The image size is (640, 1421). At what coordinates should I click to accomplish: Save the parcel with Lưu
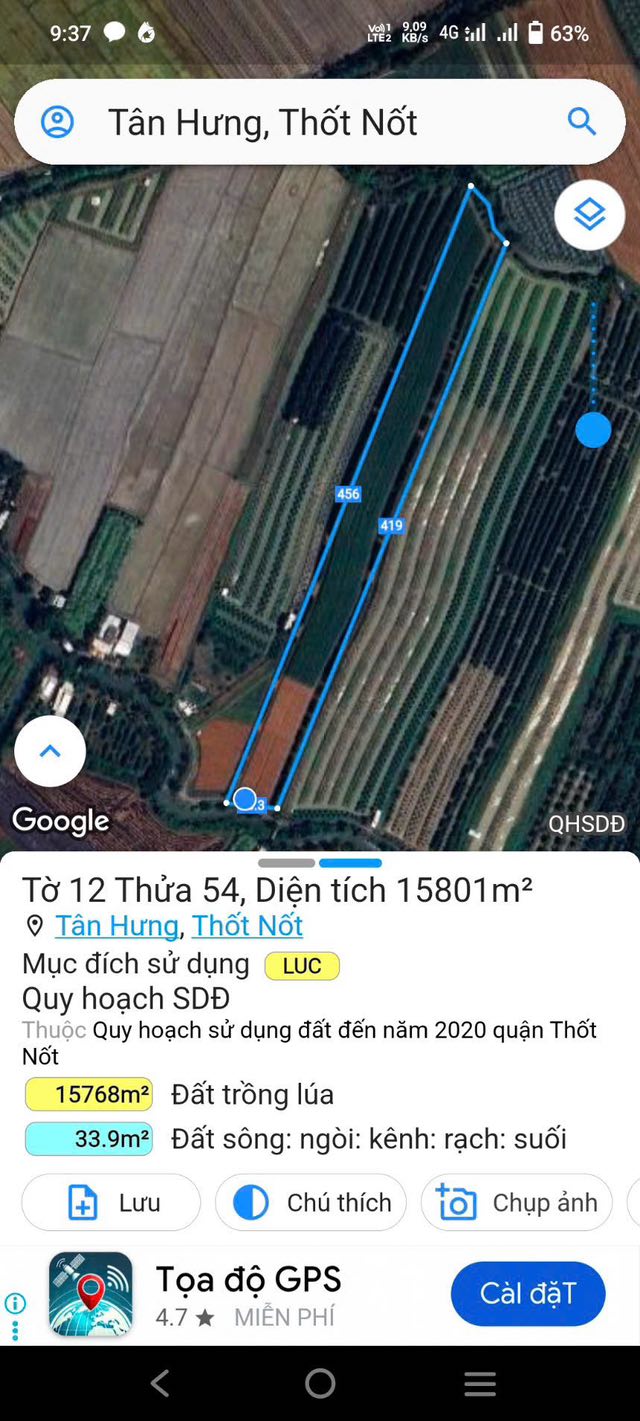point(111,1202)
